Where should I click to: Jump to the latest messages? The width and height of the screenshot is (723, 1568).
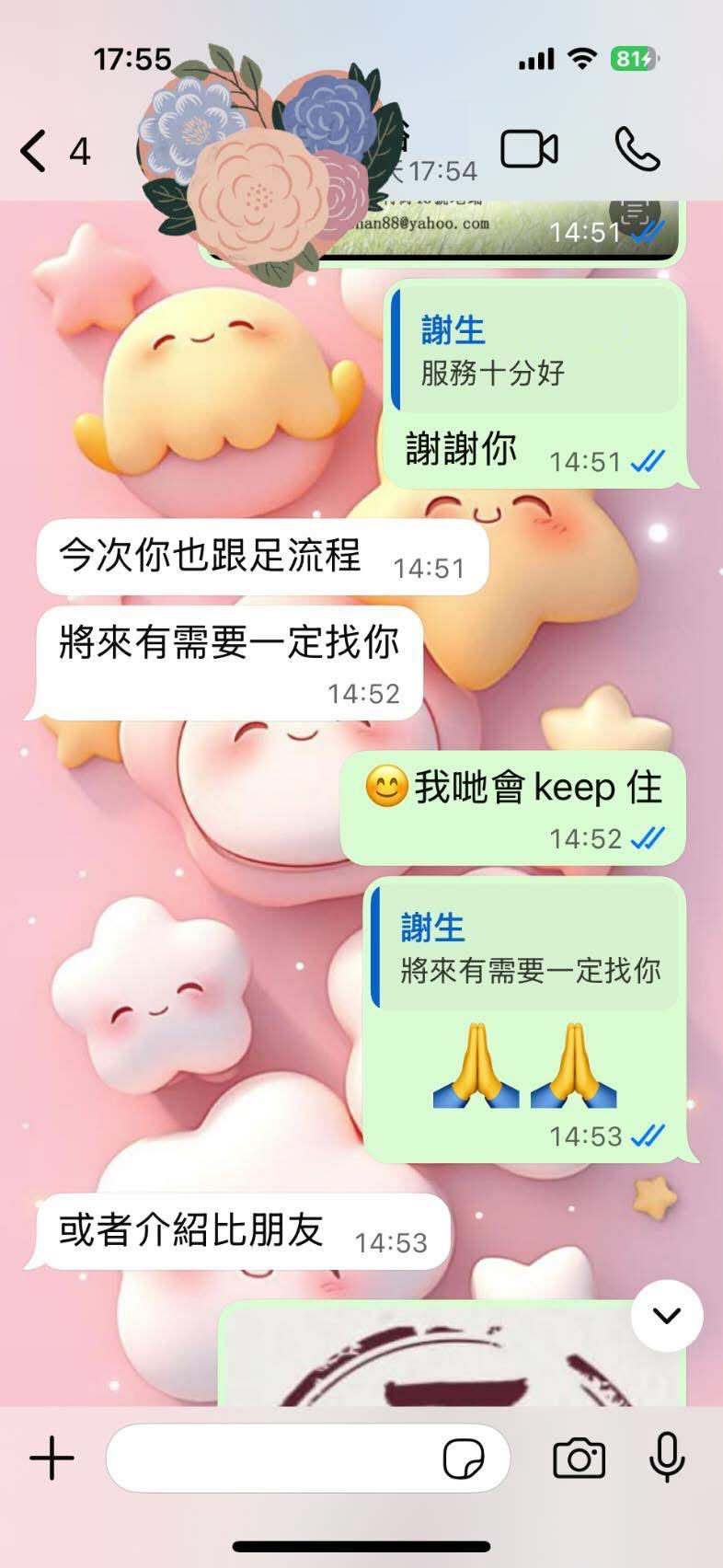coord(667,1315)
